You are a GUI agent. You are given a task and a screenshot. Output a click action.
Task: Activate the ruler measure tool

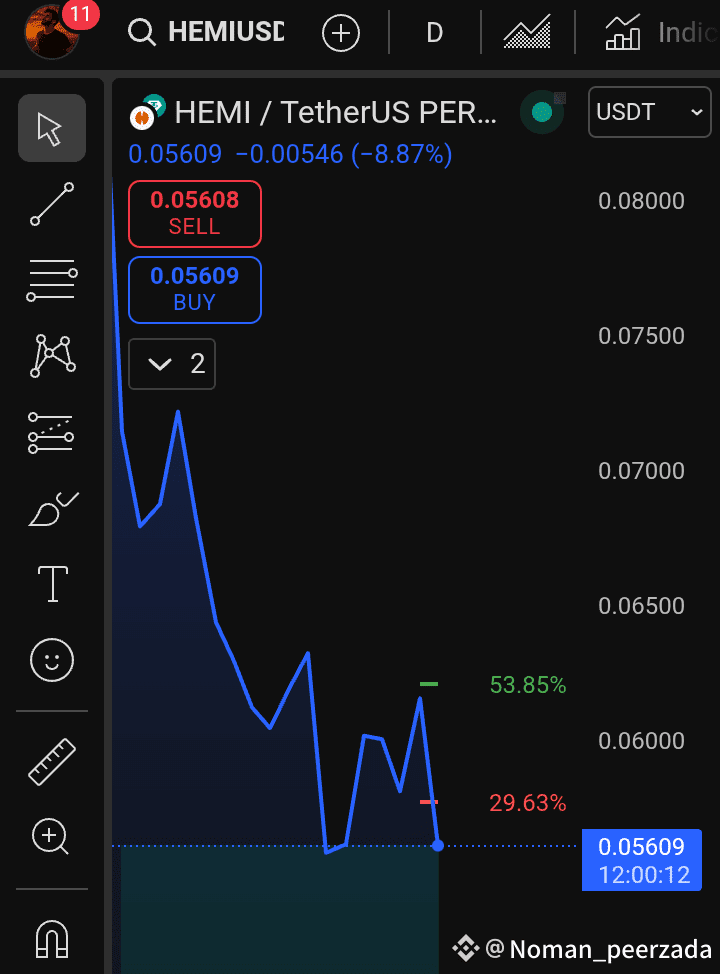point(52,761)
